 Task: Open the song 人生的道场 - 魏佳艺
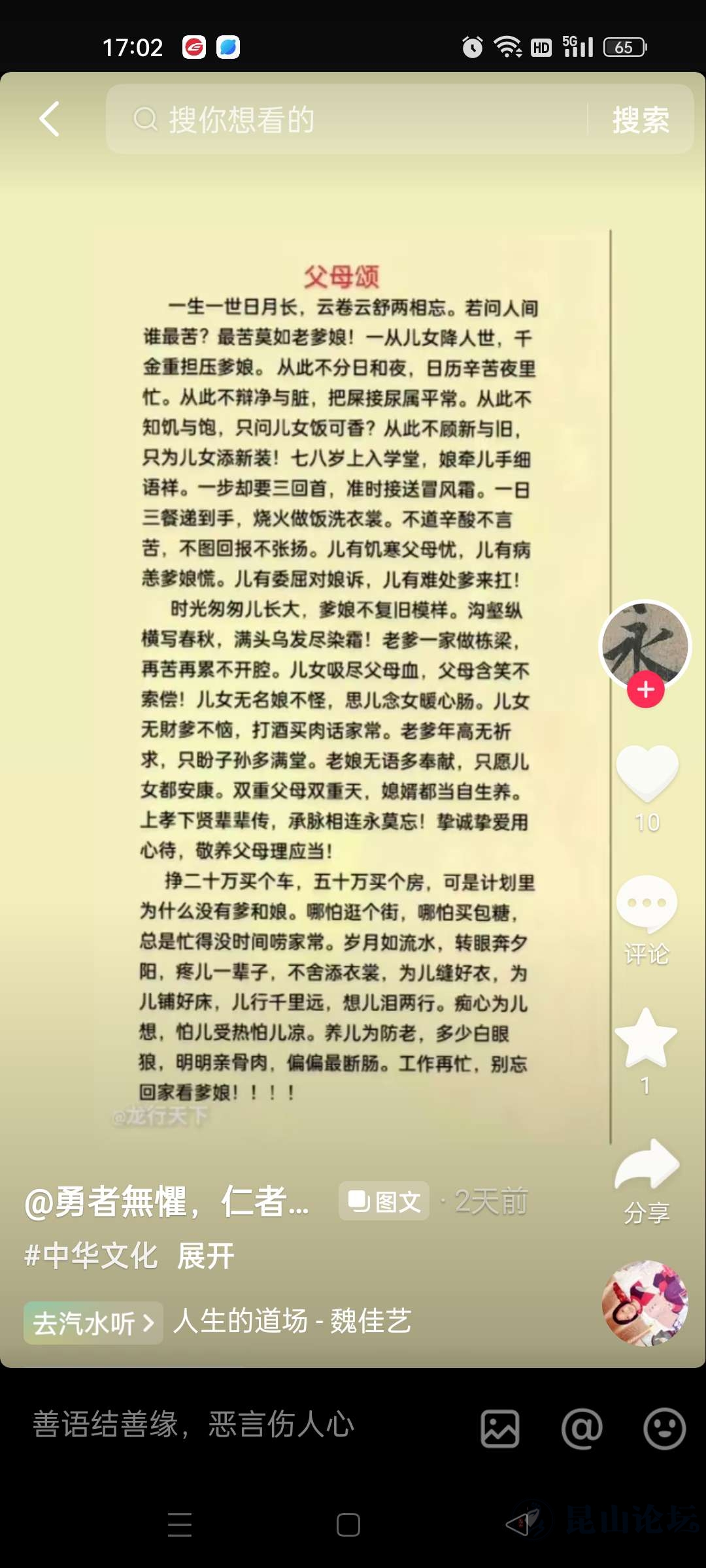point(292,1321)
